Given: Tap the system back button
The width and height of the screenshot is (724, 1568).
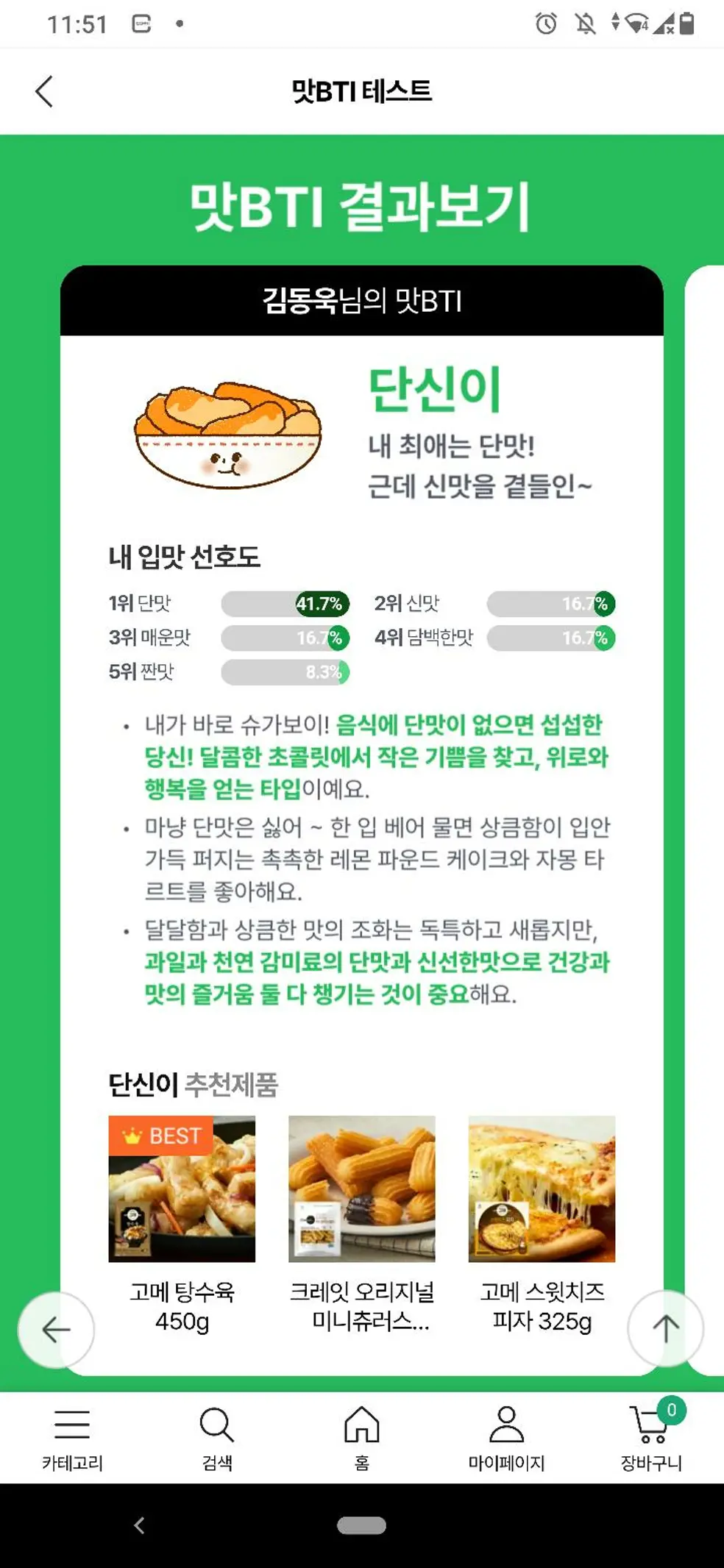Looking at the screenshot, I should click(139, 1525).
